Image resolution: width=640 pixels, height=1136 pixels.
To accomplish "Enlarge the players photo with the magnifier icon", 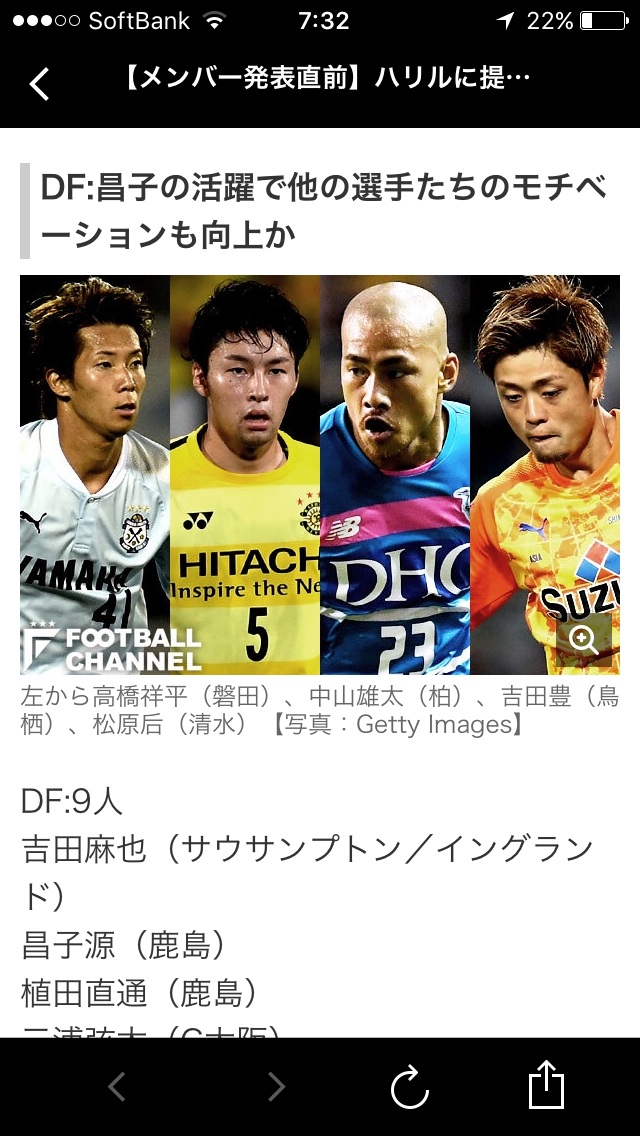I will [583, 640].
